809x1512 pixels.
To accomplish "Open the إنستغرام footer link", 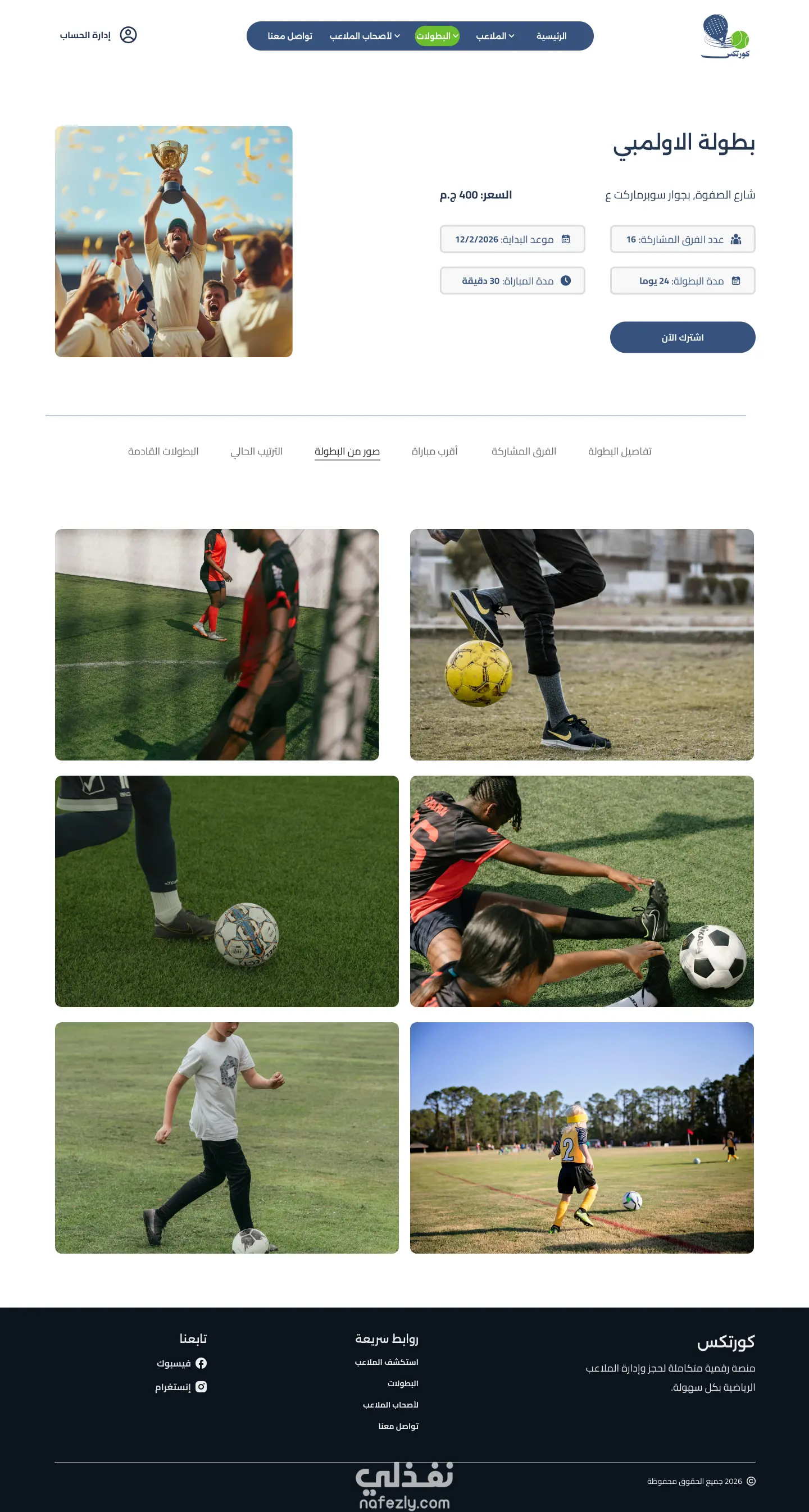I will point(180,1386).
